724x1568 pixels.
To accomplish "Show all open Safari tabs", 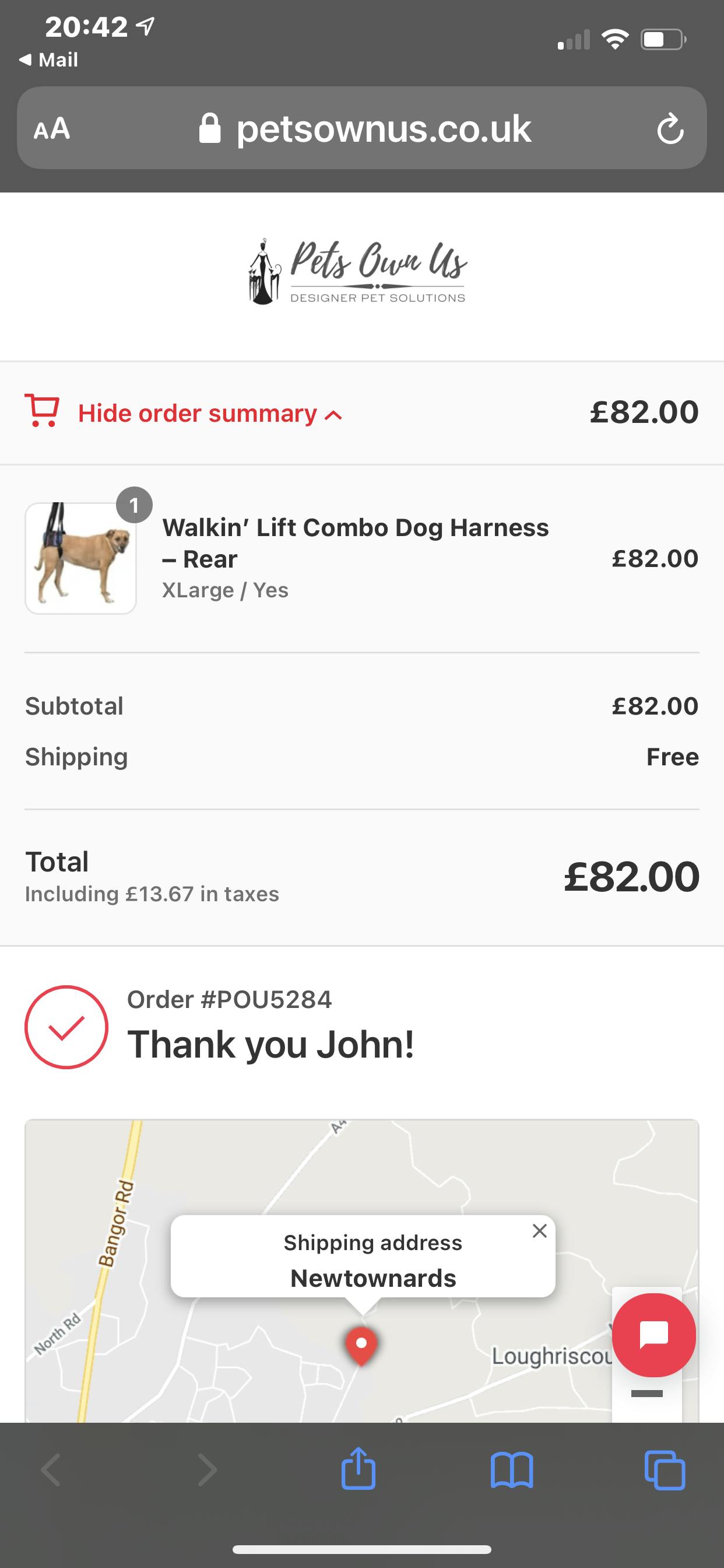I will (665, 1470).
